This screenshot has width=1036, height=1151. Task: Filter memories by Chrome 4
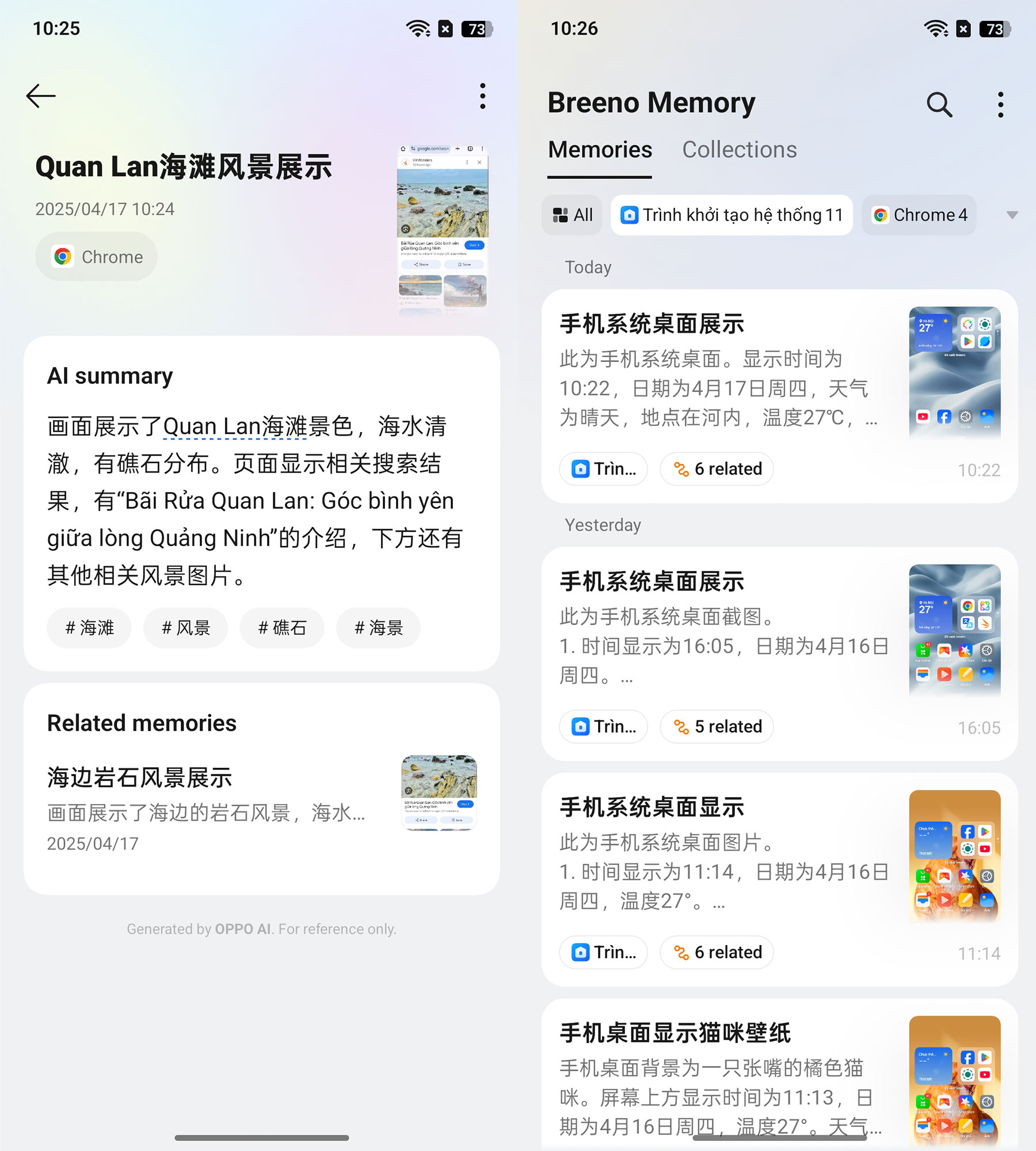click(919, 215)
